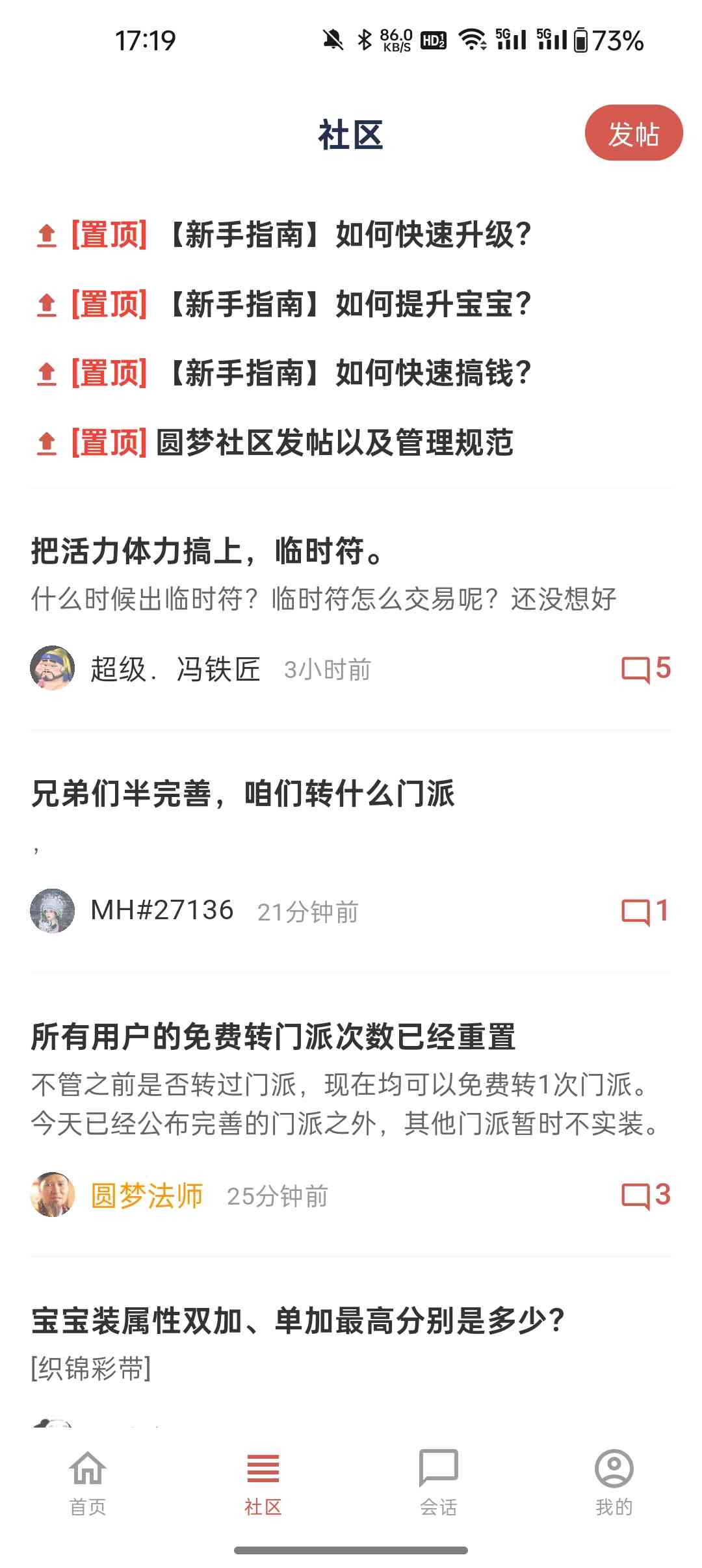
Task: Tap 超级. 冯铁匠's avatar
Action: tap(53, 668)
